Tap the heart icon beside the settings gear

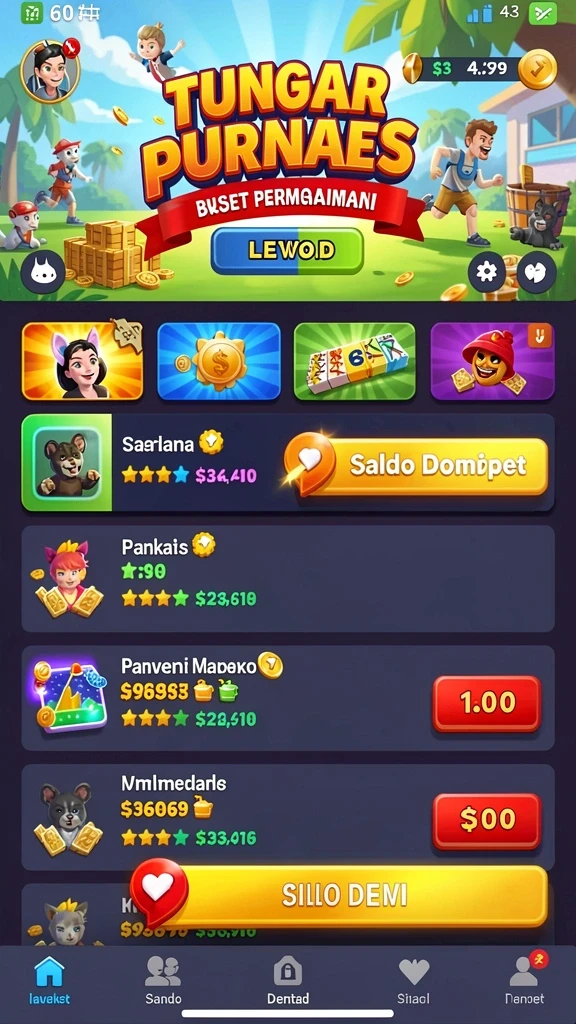(536, 272)
